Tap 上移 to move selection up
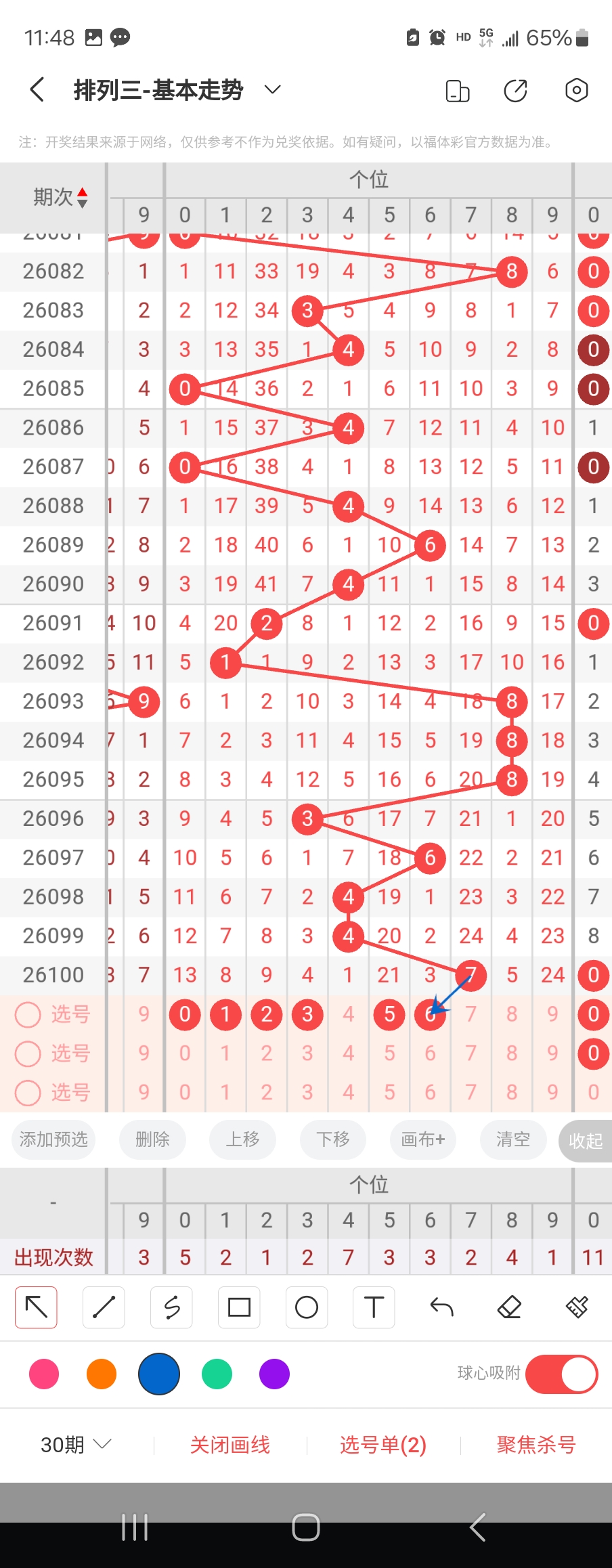The width and height of the screenshot is (612, 1568). [x=242, y=1139]
